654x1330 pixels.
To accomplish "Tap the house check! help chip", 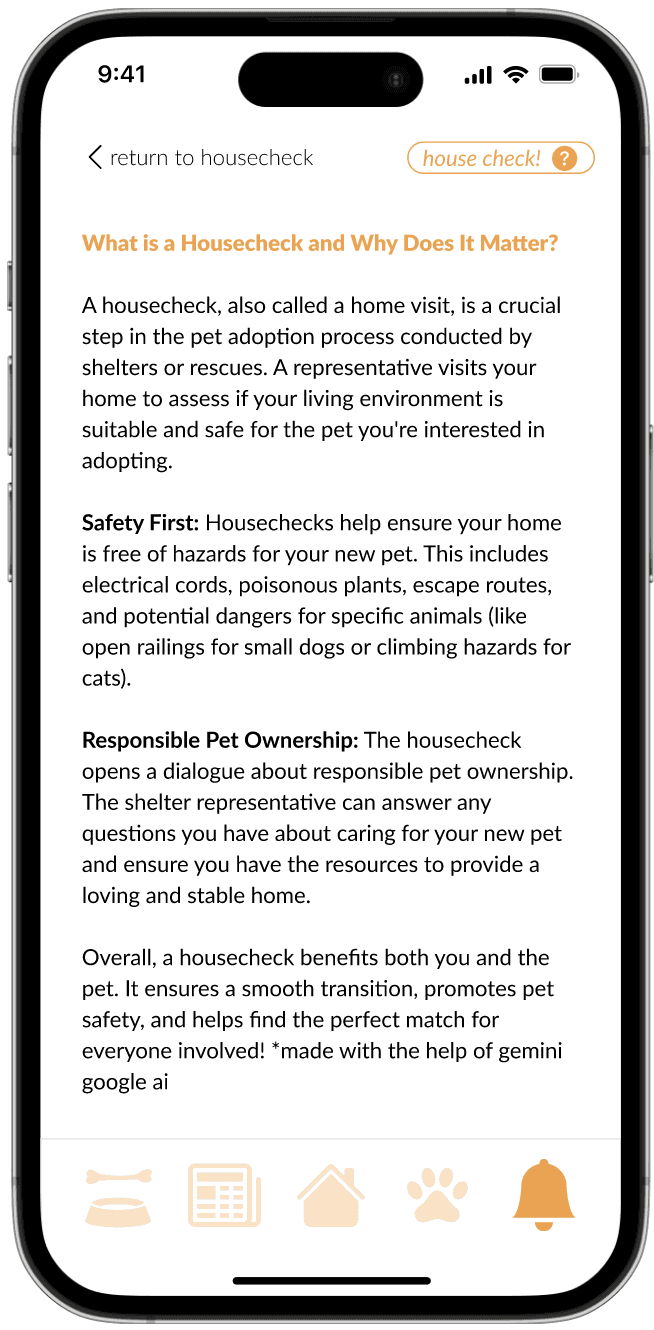I will point(501,158).
